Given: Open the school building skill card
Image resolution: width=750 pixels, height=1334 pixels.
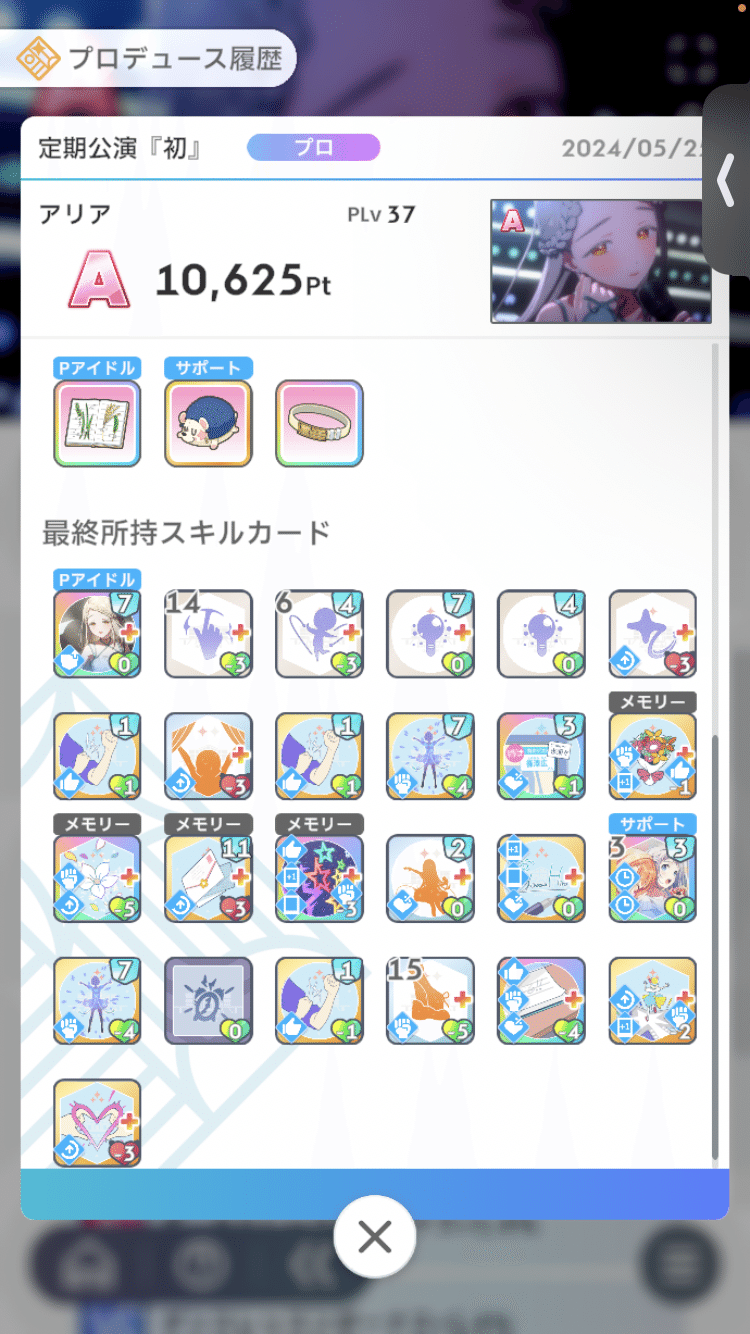Looking at the screenshot, I should click(x=541, y=757).
